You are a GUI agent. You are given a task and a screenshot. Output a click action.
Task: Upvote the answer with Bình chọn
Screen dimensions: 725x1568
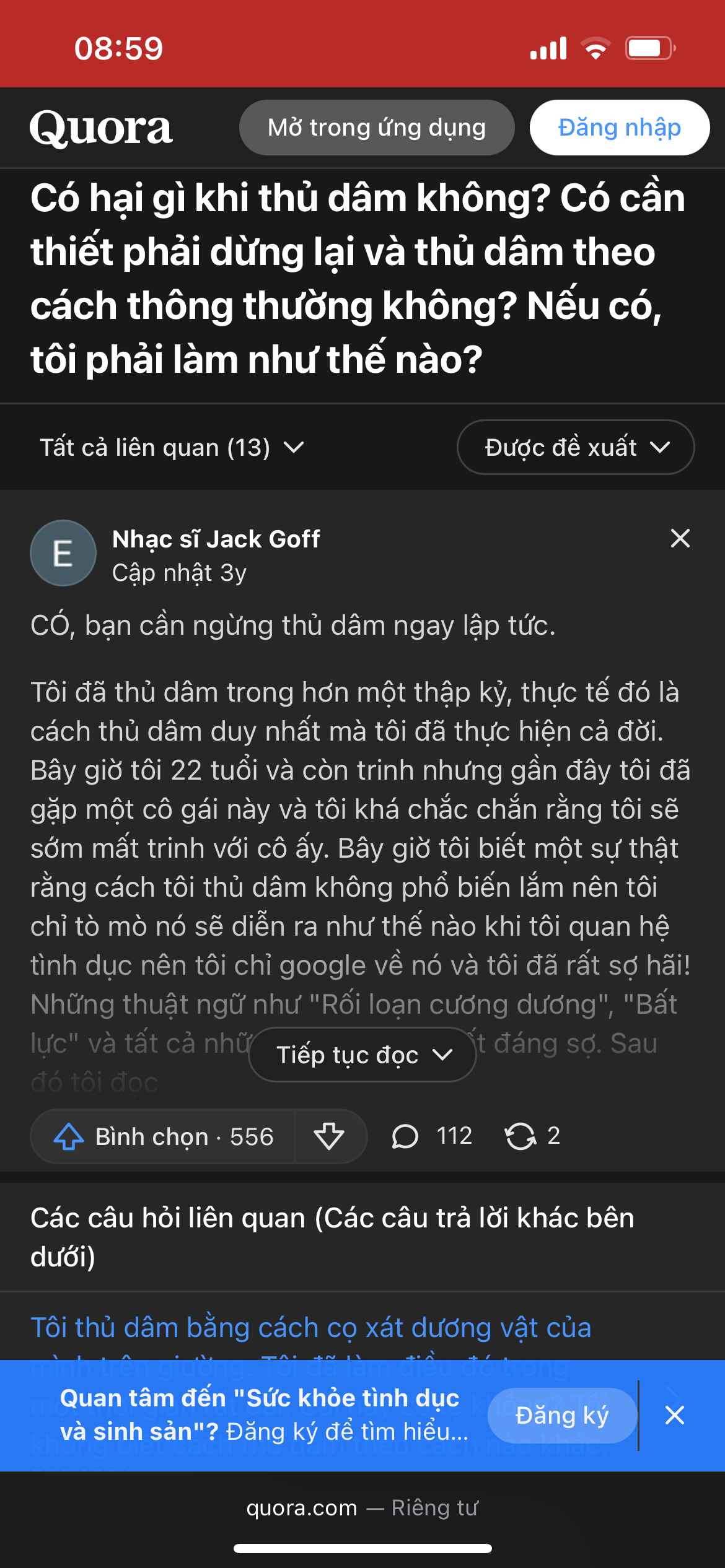163,1136
